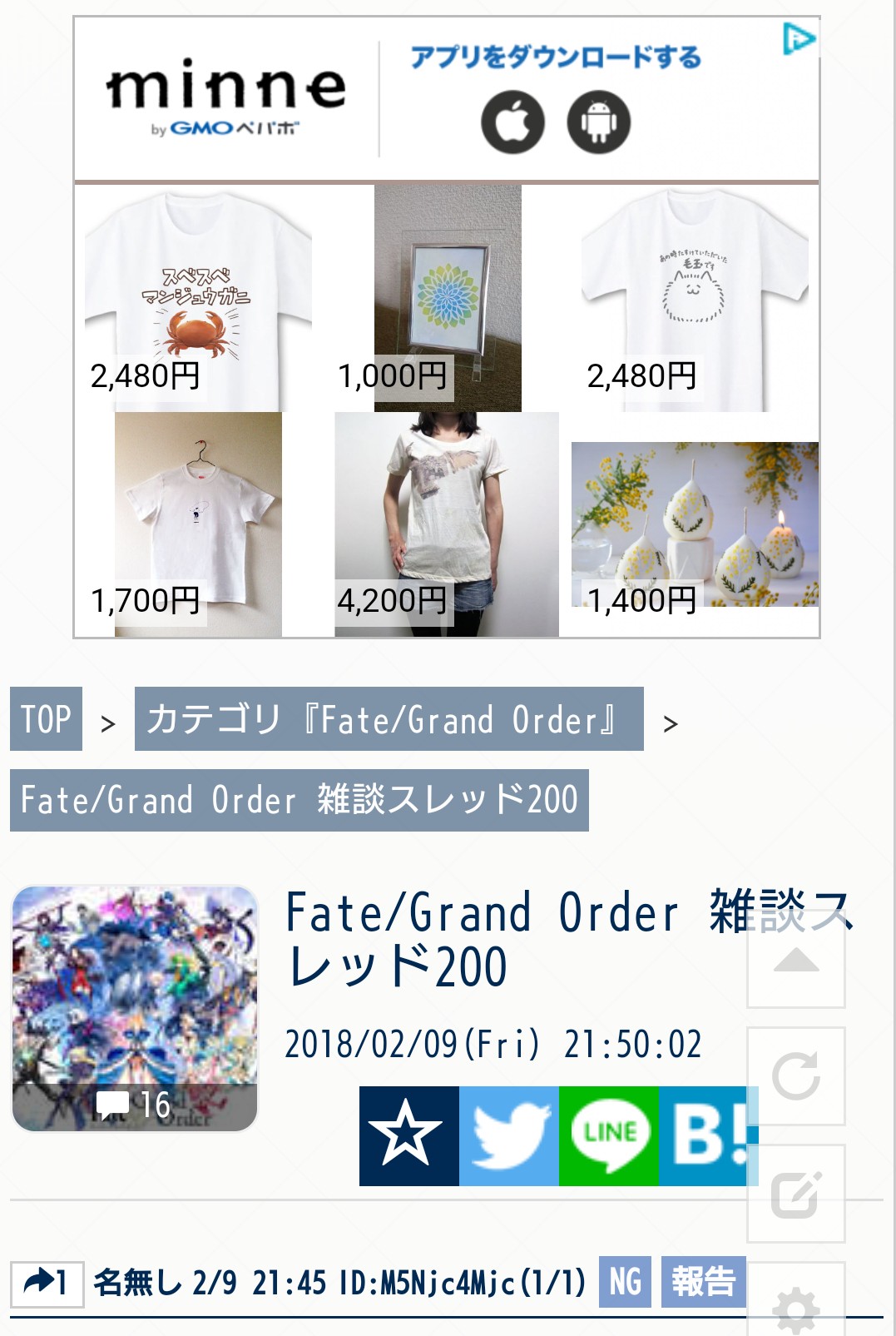The width and height of the screenshot is (896, 1336).
Task: Share this thread on Twitter
Action: (509, 1135)
